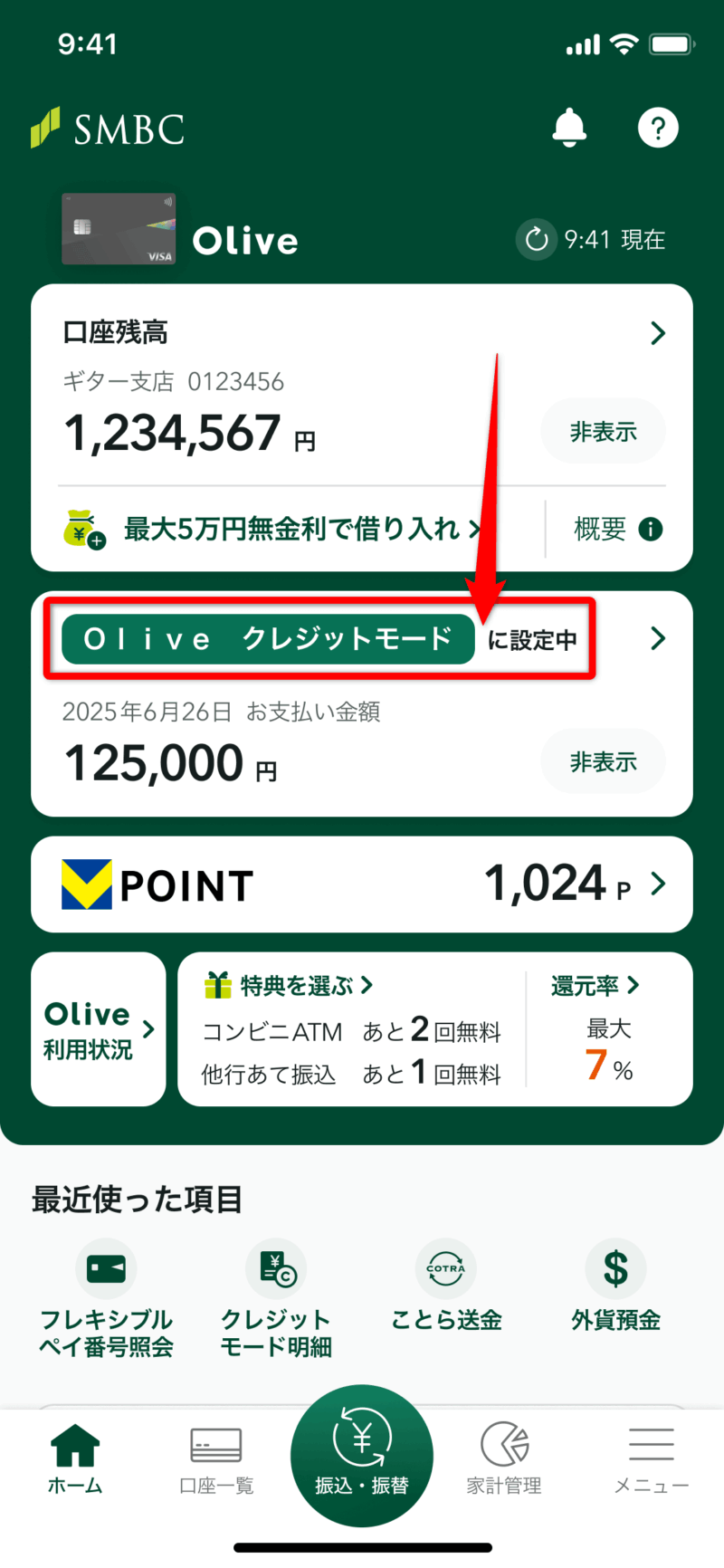Viewport: 724px width, 1568px height.
Task: Hide the payment amount with 非表示
Action: 603,762
